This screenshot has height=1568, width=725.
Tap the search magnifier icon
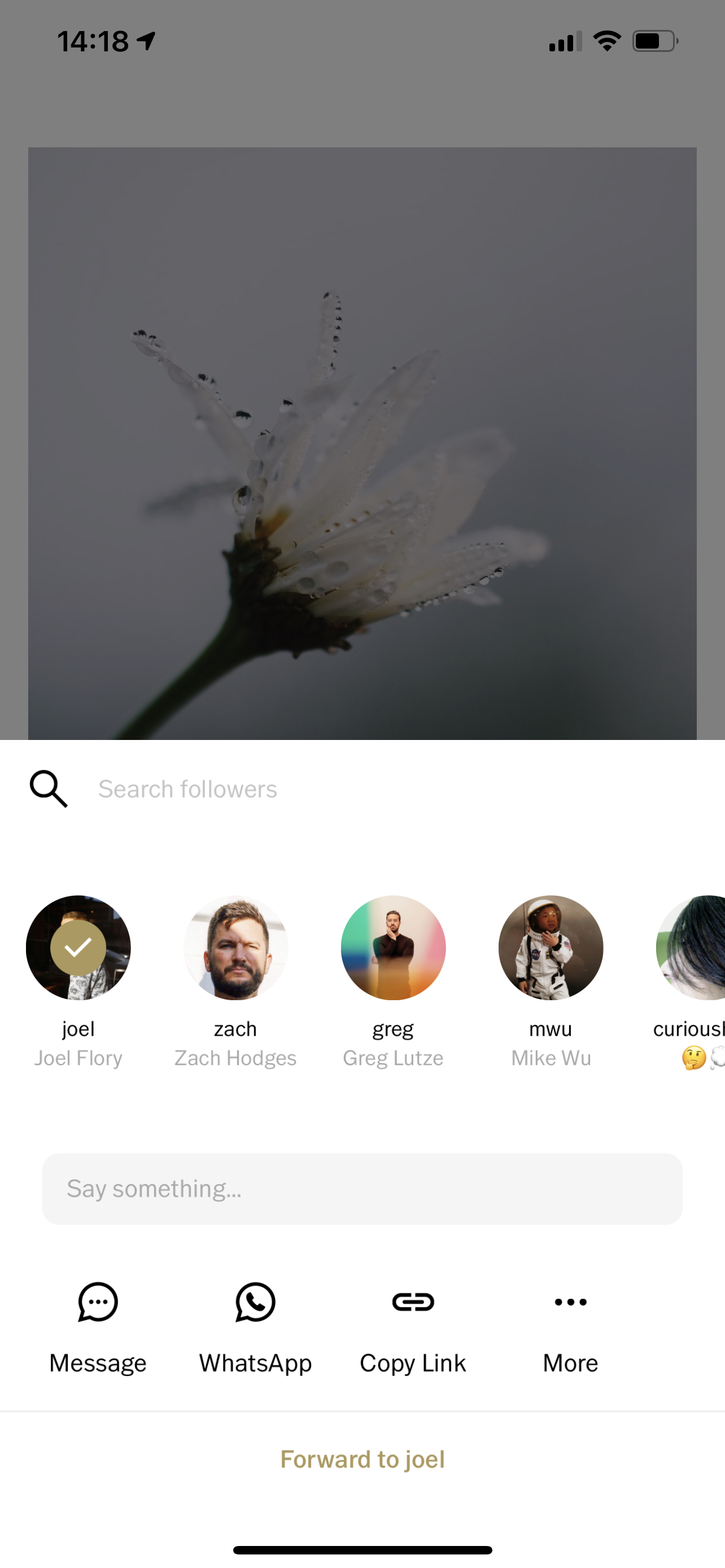click(x=49, y=789)
